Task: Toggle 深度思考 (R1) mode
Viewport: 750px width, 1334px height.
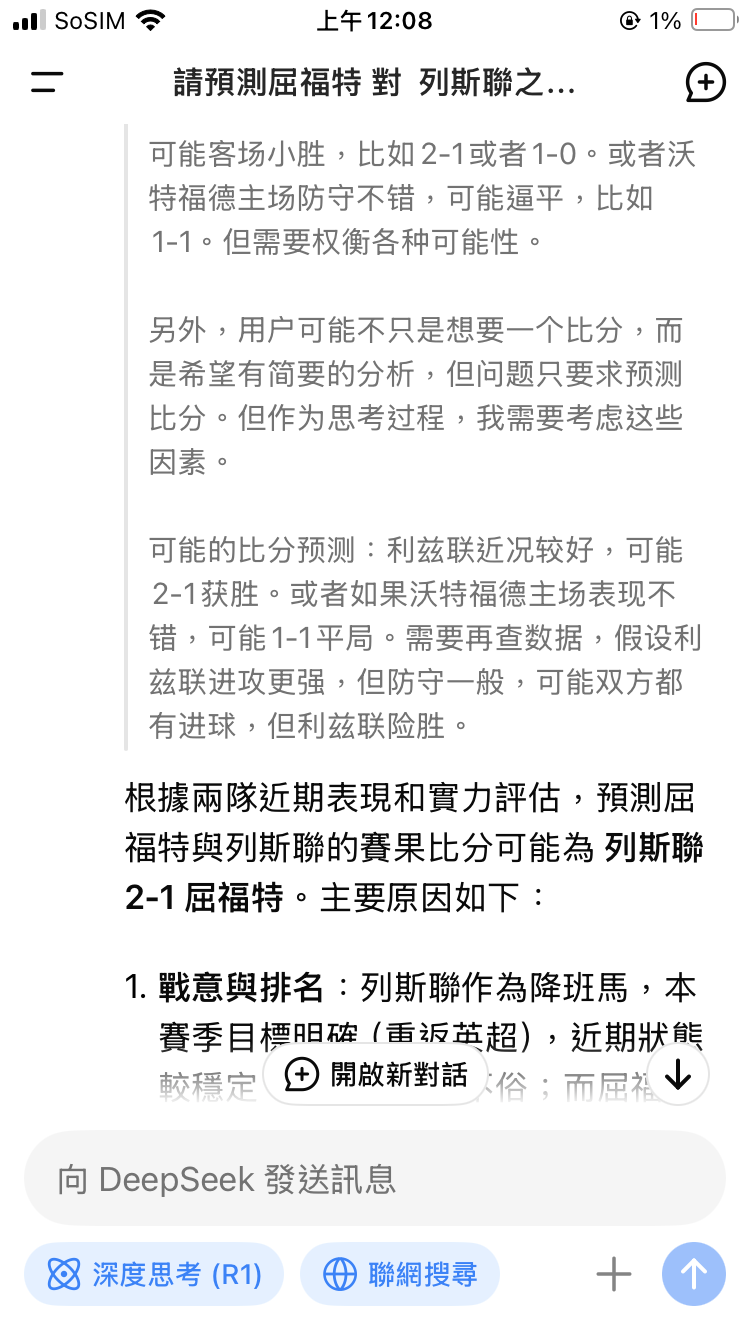Action: [154, 1275]
